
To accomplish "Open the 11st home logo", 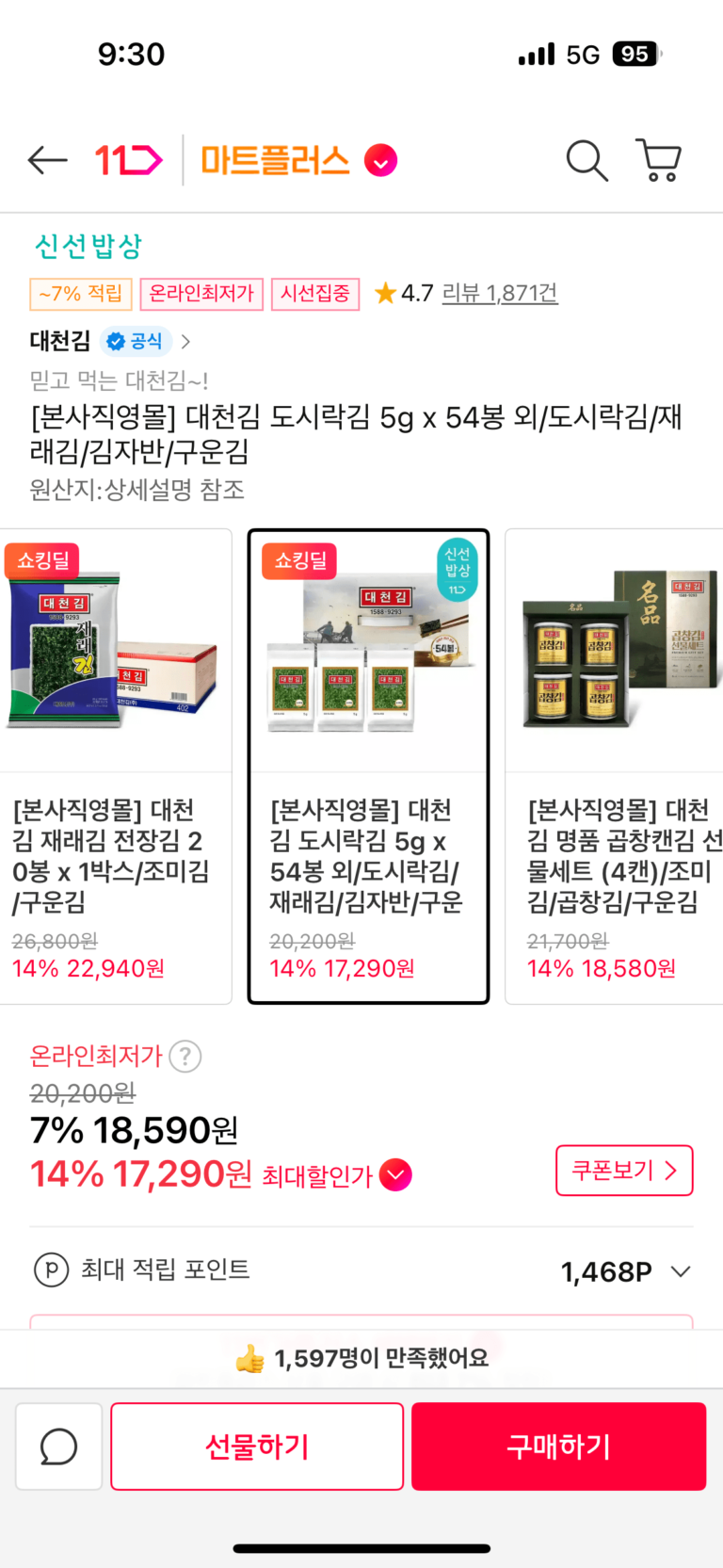I will coord(129,161).
